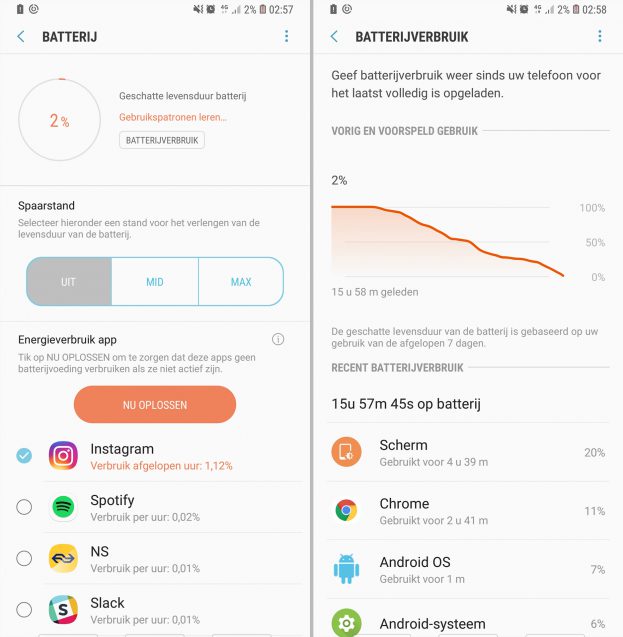Switch power saving to MAX
The height and width of the screenshot is (637, 623).
(241, 282)
